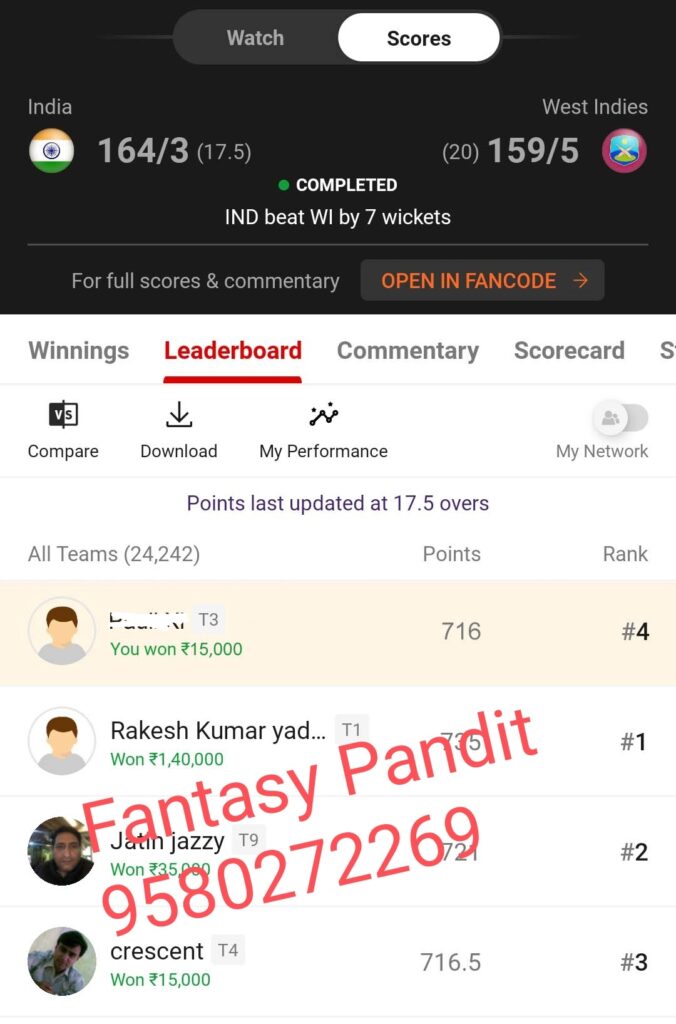Select the Scores segment
Viewport: 676px width, 1024px height.
pos(418,39)
